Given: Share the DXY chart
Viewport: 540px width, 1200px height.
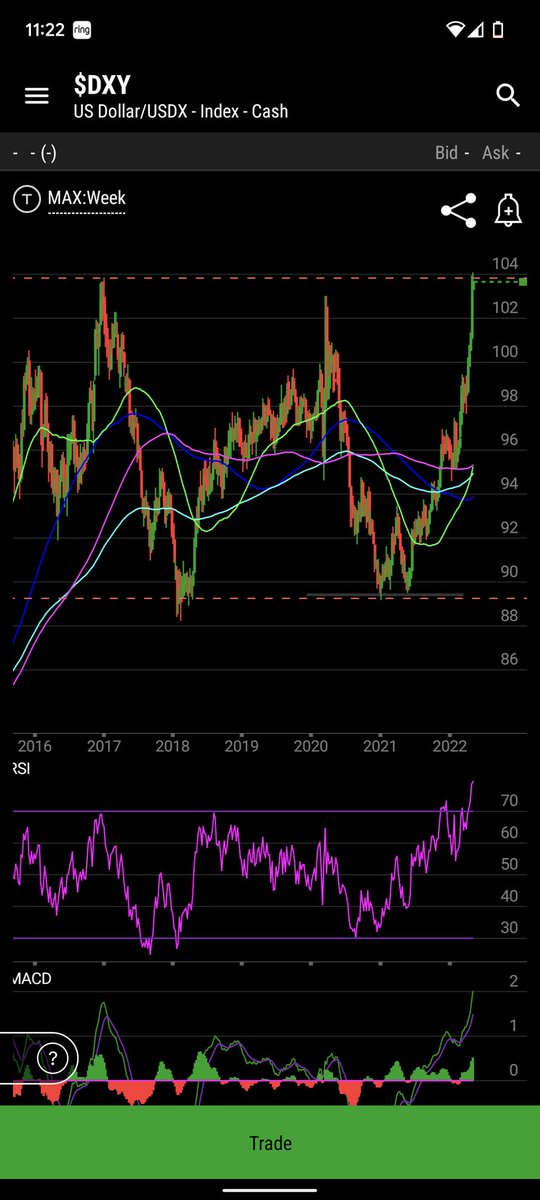Looking at the screenshot, I should [458, 211].
